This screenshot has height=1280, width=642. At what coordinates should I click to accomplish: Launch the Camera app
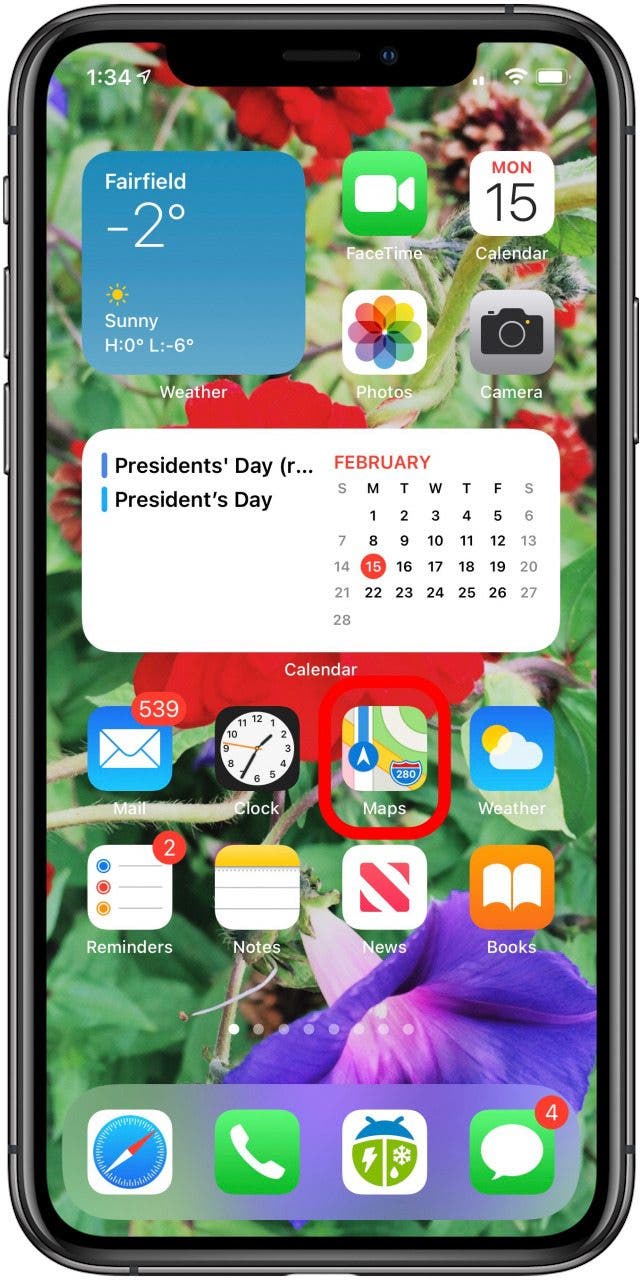pyautogui.click(x=511, y=333)
